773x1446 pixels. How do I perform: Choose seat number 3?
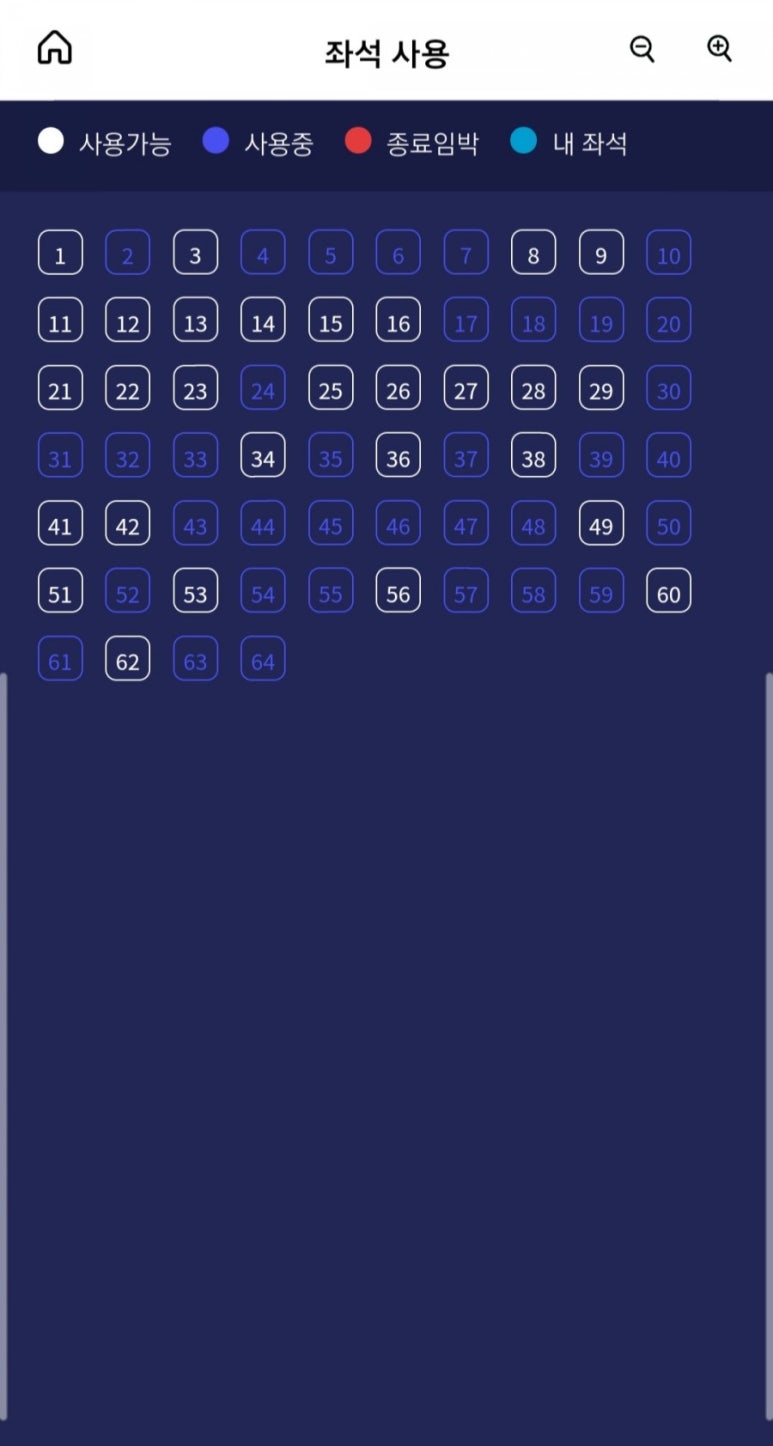point(195,253)
